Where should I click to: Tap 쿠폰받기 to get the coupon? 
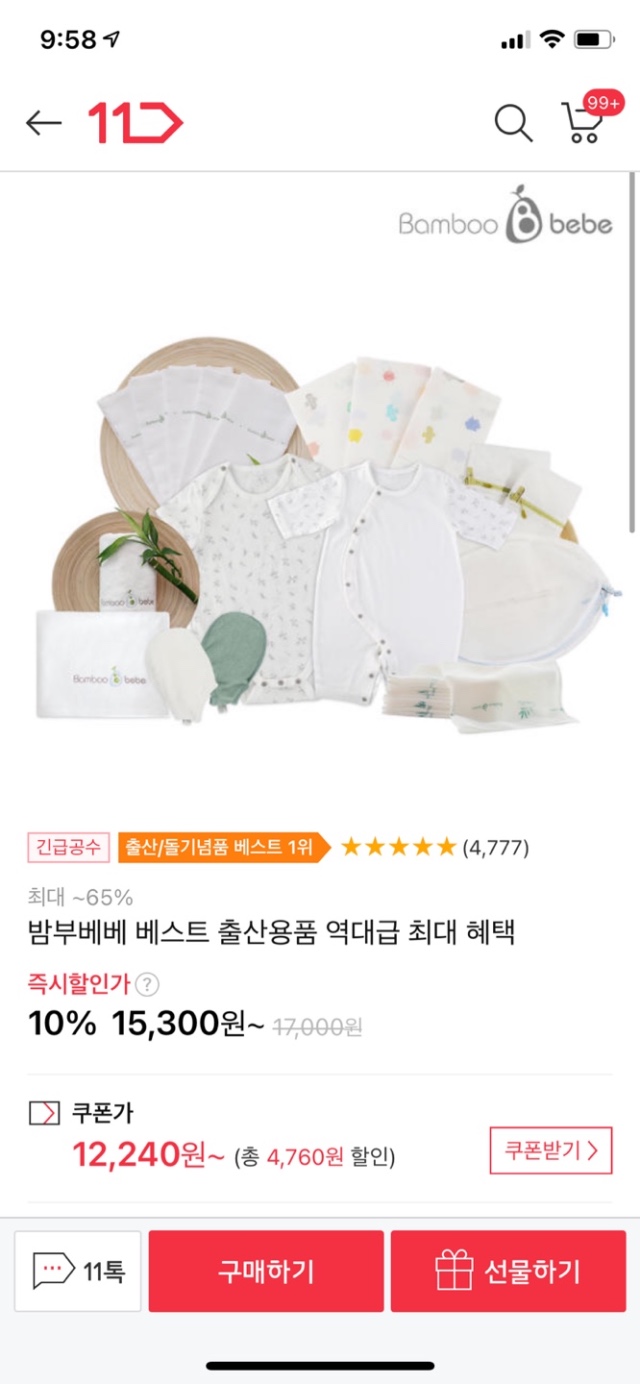coord(551,1150)
